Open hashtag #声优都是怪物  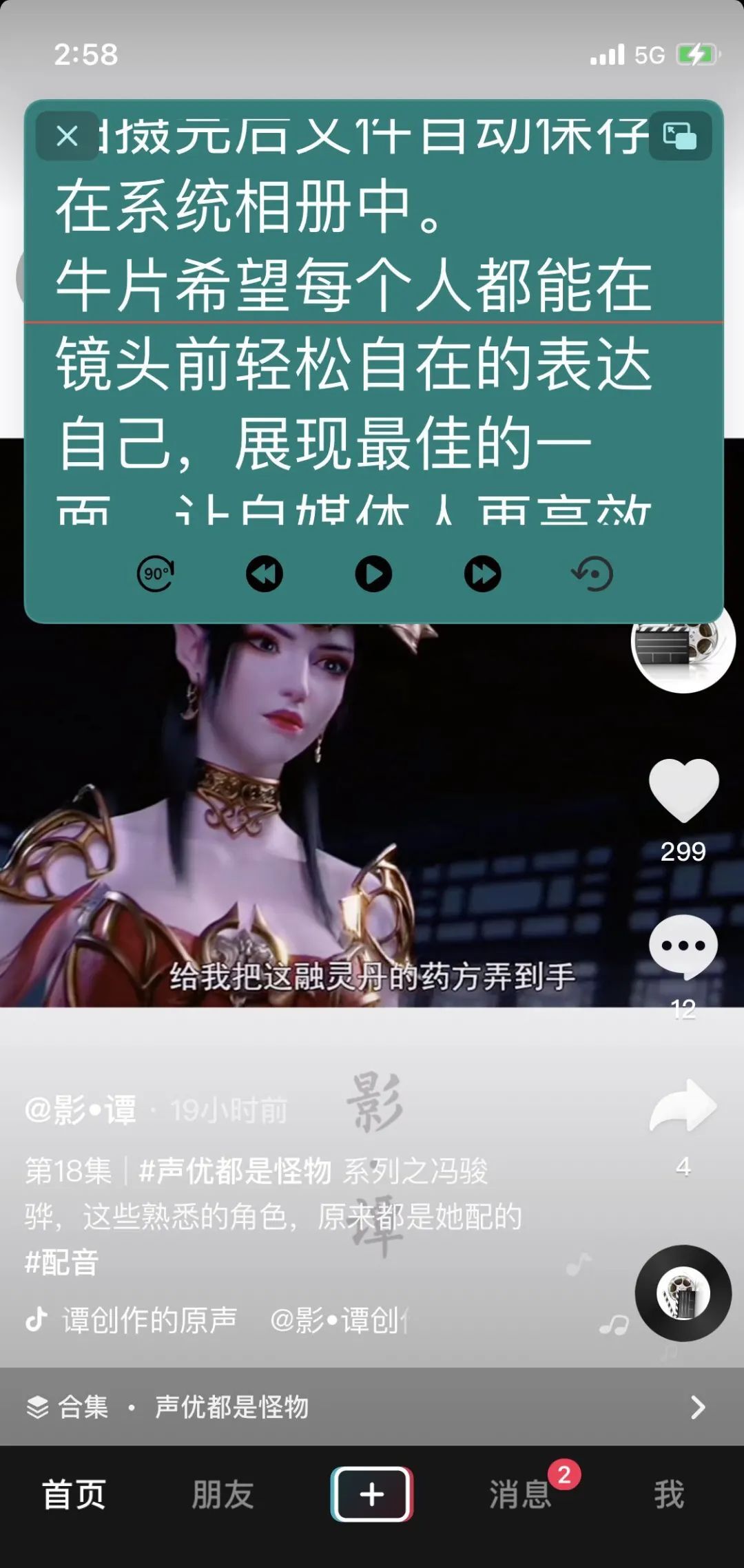coord(236,1171)
